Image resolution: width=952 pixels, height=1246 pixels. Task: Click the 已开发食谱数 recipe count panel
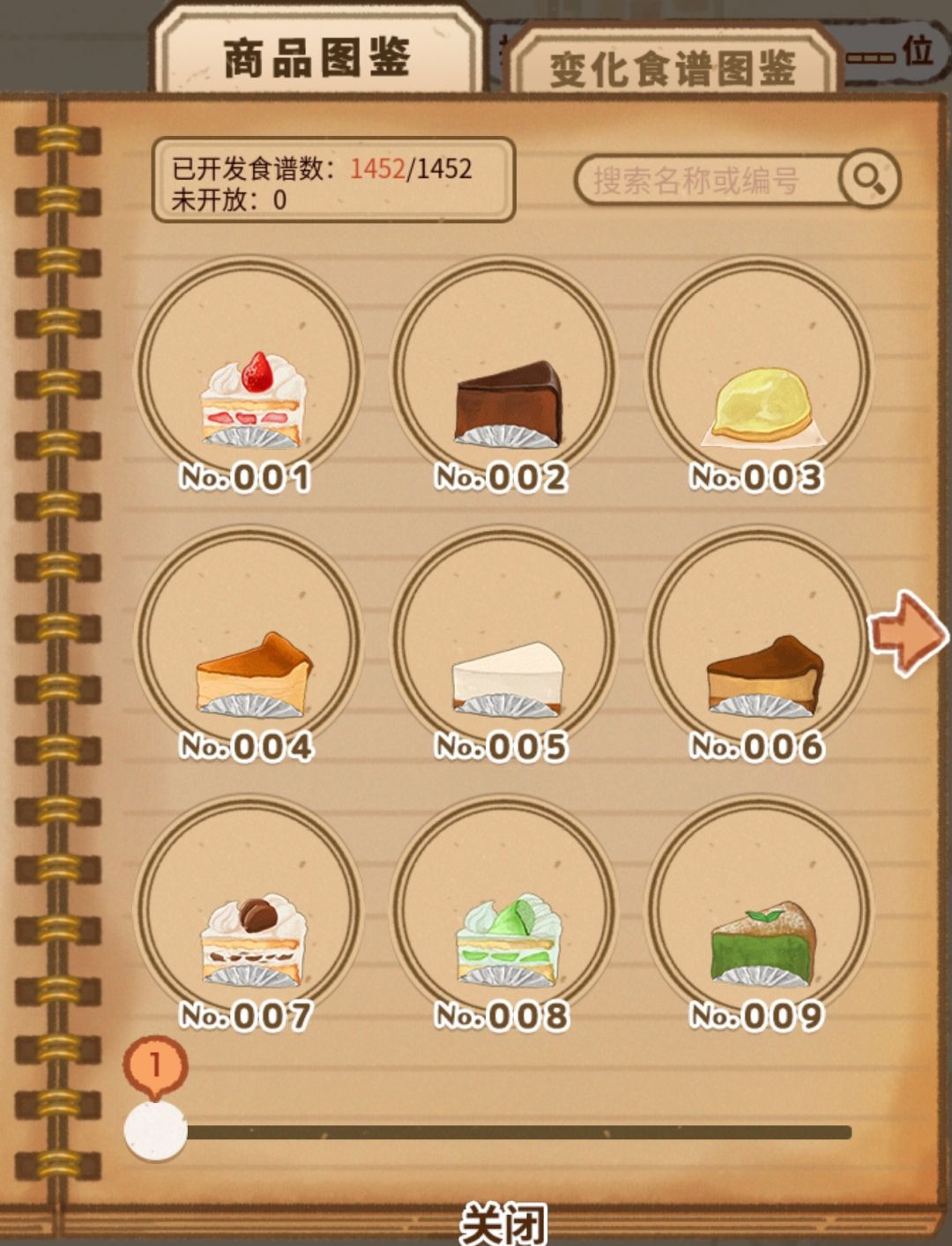(x=335, y=181)
